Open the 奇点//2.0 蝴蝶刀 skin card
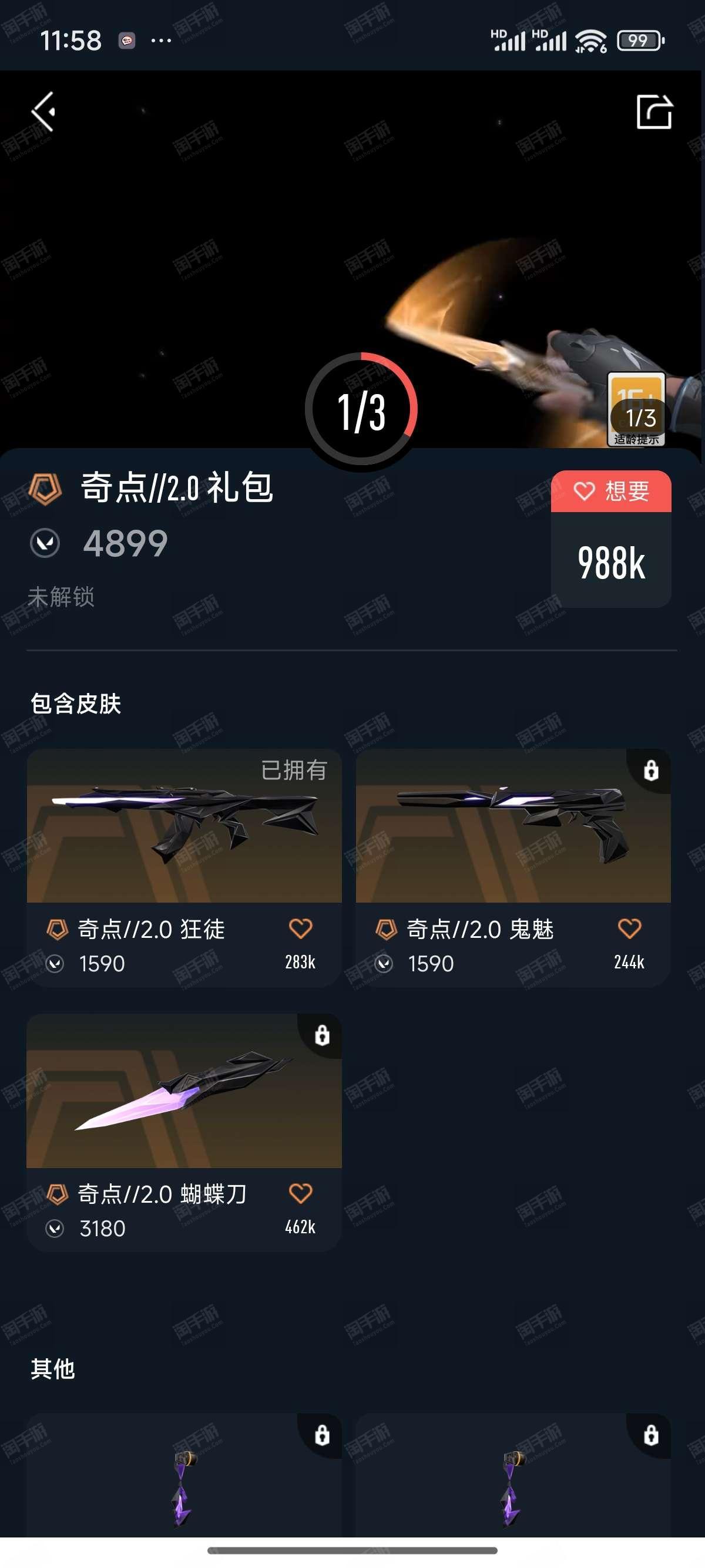705x1568 pixels. 184,1132
